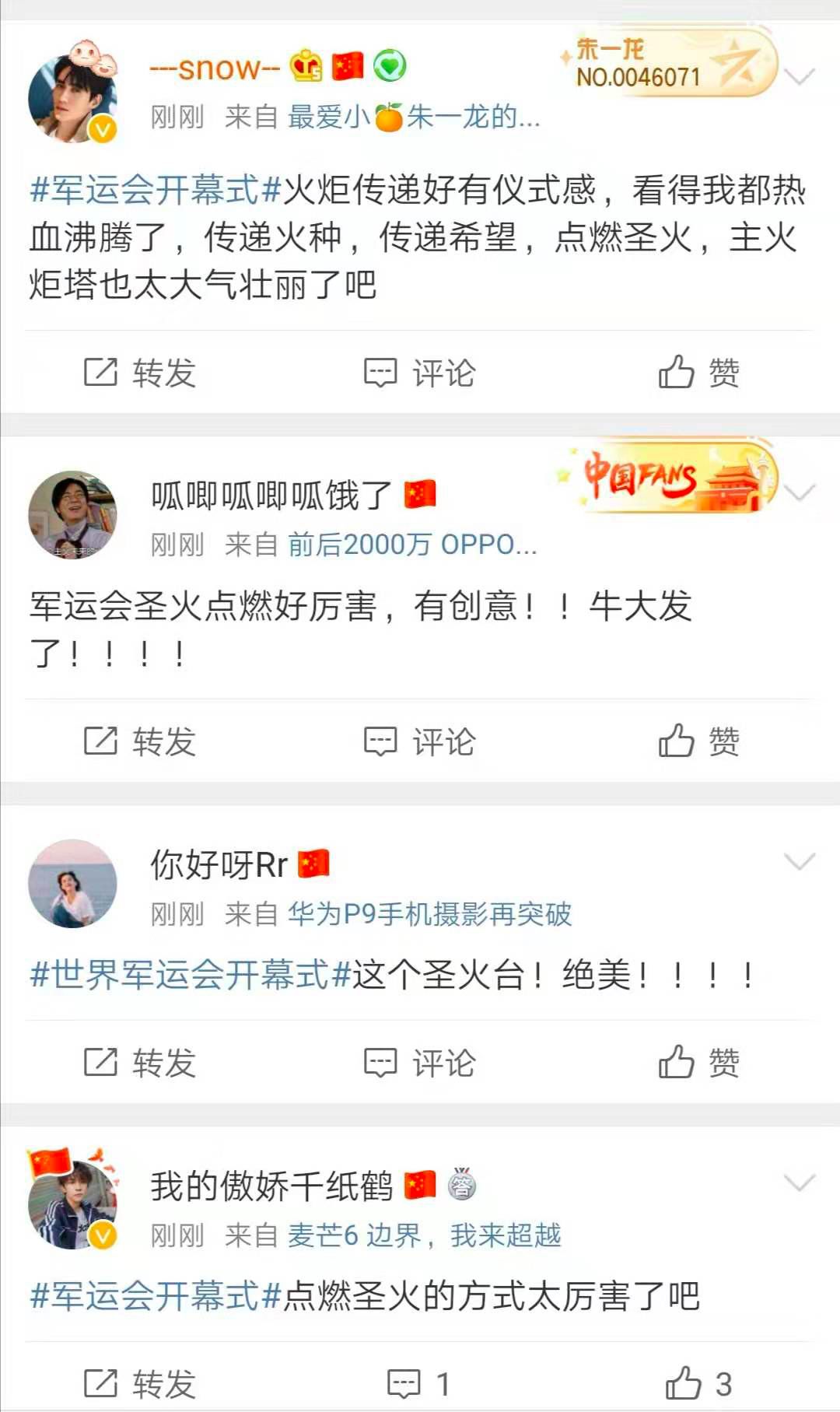This screenshot has height=1412, width=840.
Task: Comment on ---snow--'s torch relay post
Action: point(420,373)
